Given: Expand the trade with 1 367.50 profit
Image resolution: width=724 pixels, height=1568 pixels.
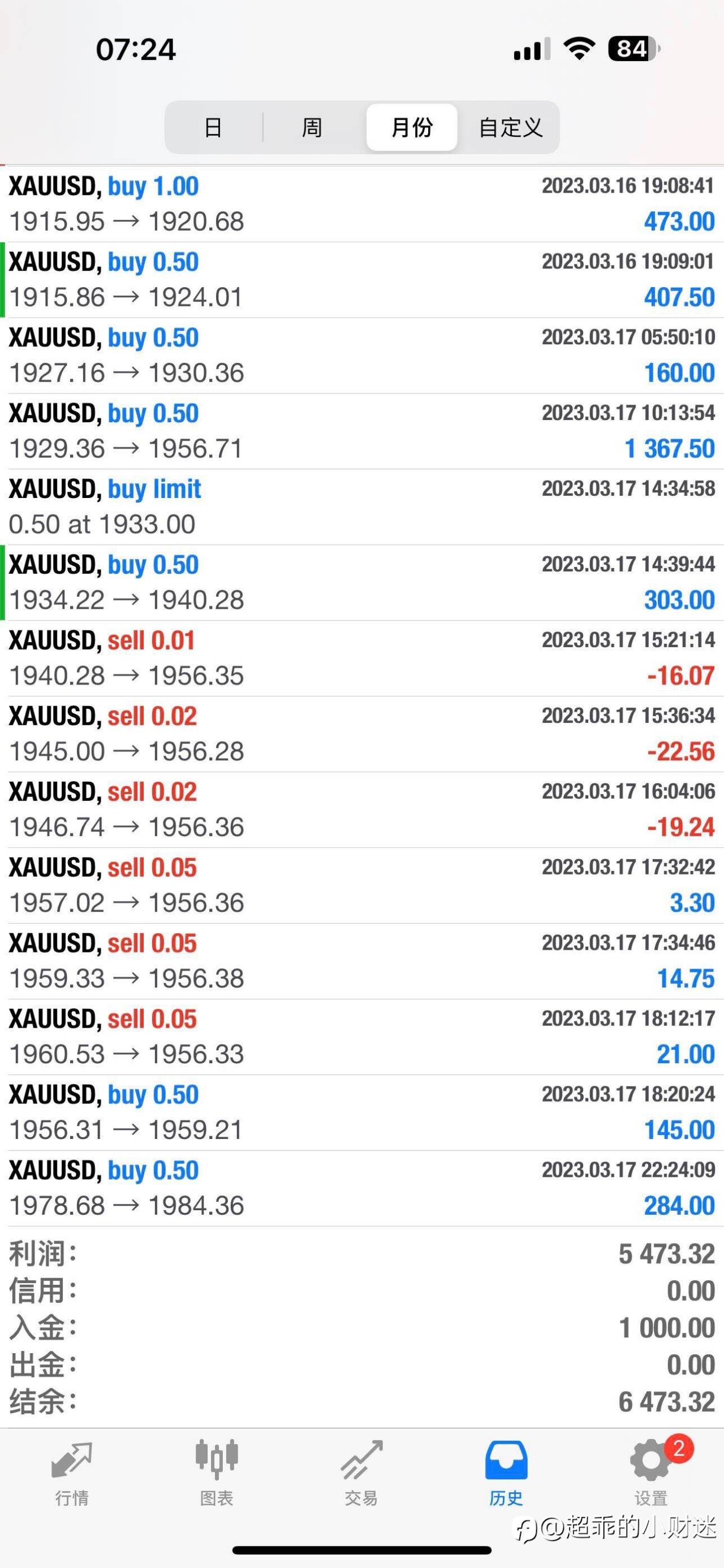Looking at the screenshot, I should tap(361, 431).
